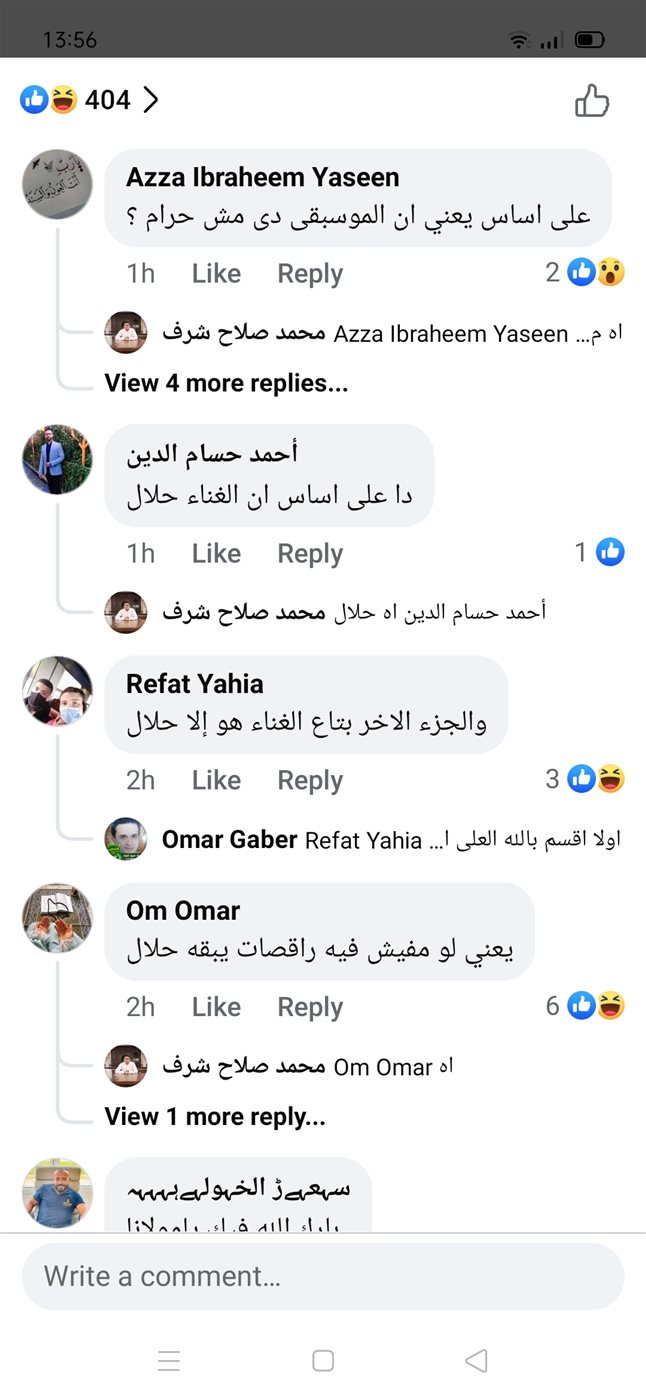Open Om Omar's profile picture
Viewport: 646px width, 1400px height.
coord(58,918)
